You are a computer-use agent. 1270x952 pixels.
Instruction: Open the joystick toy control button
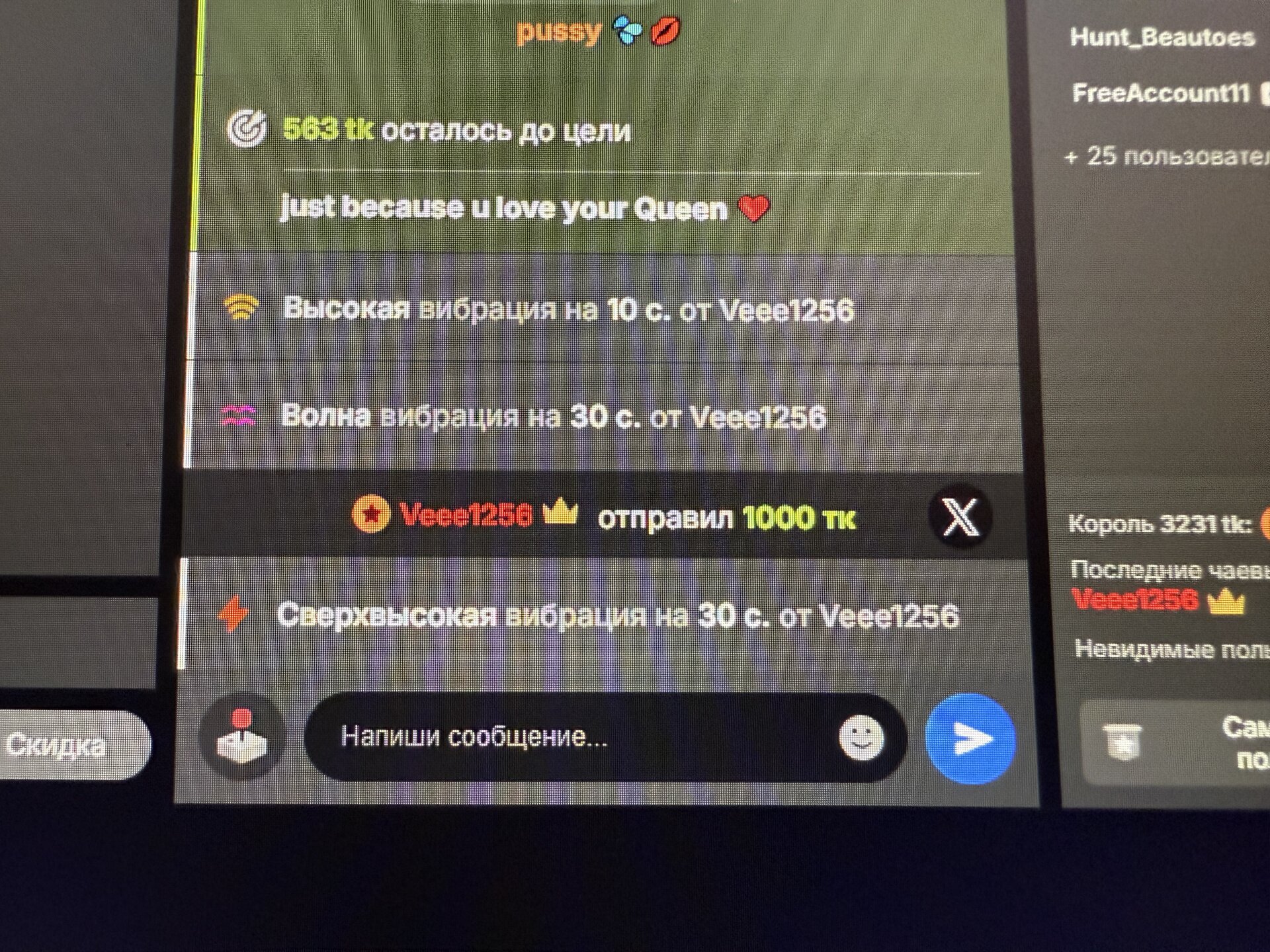241,736
